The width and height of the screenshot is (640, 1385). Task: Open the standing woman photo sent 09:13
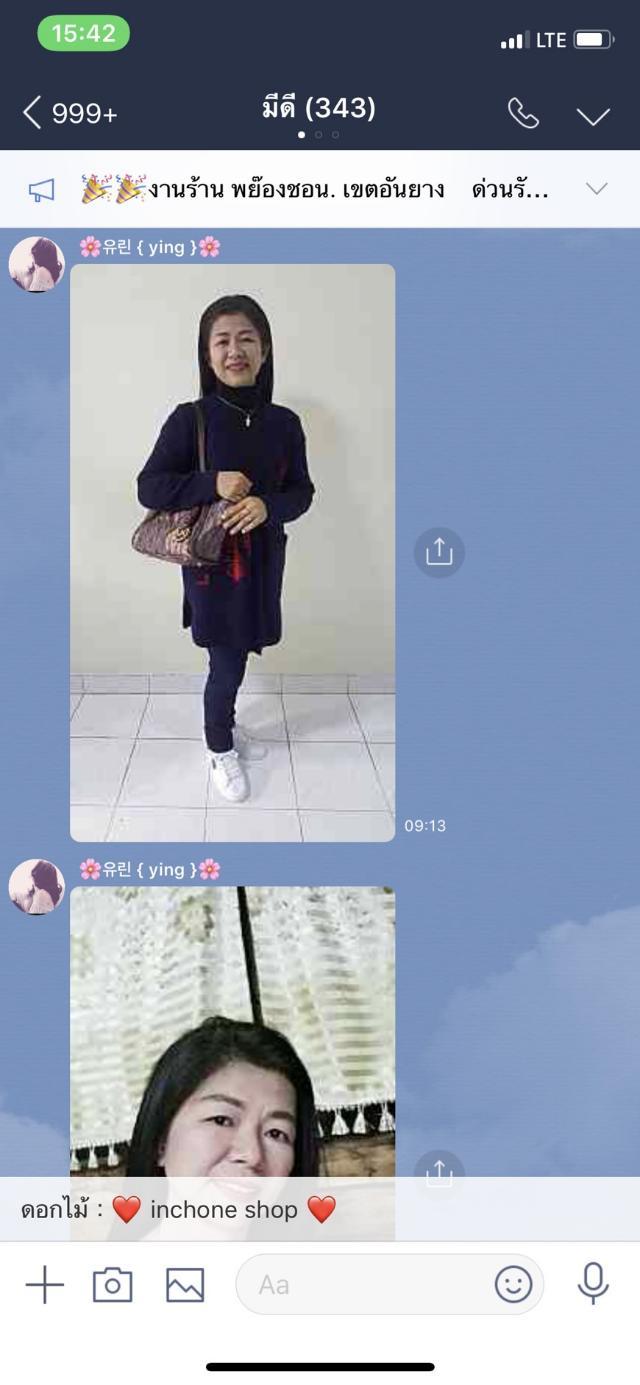(232, 552)
